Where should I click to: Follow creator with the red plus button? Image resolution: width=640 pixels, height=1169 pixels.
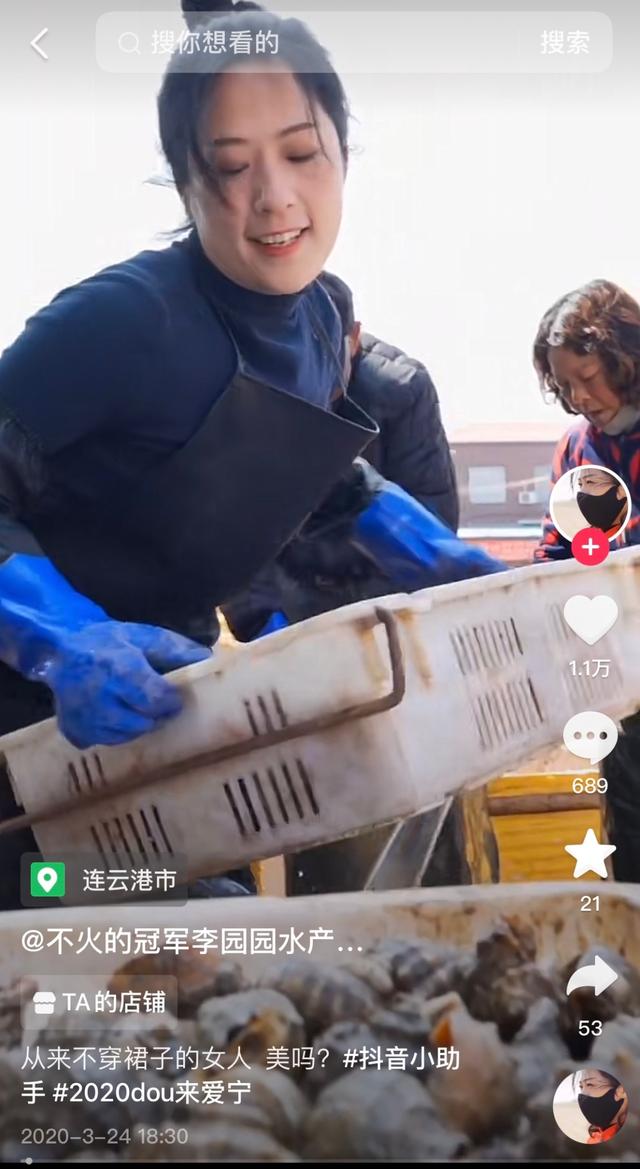pos(590,547)
